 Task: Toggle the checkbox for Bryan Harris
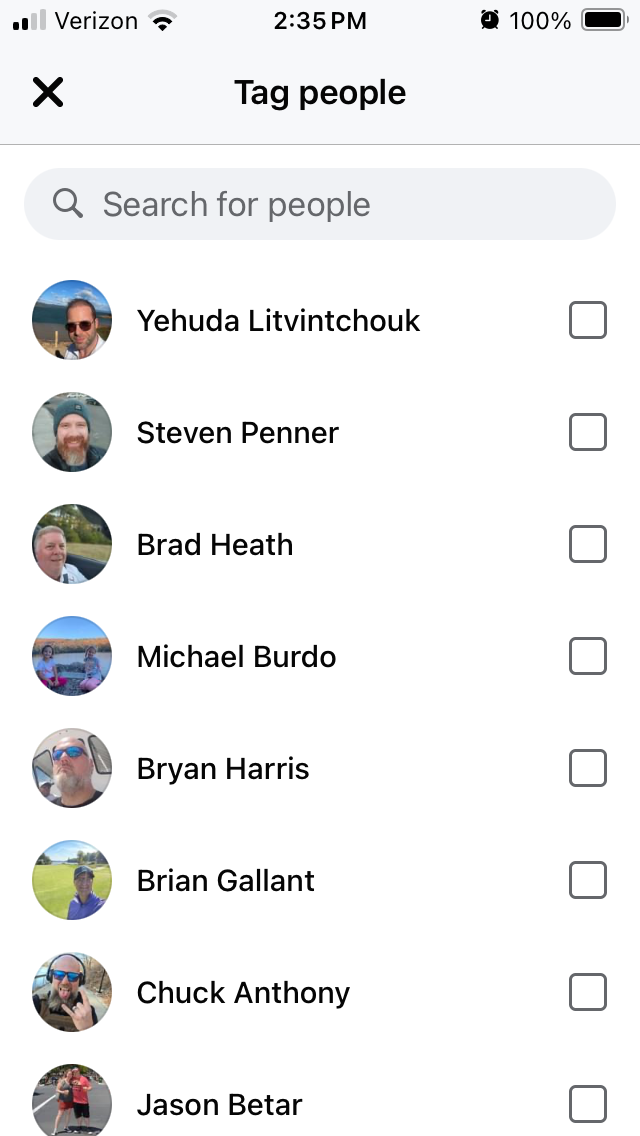[x=588, y=769]
